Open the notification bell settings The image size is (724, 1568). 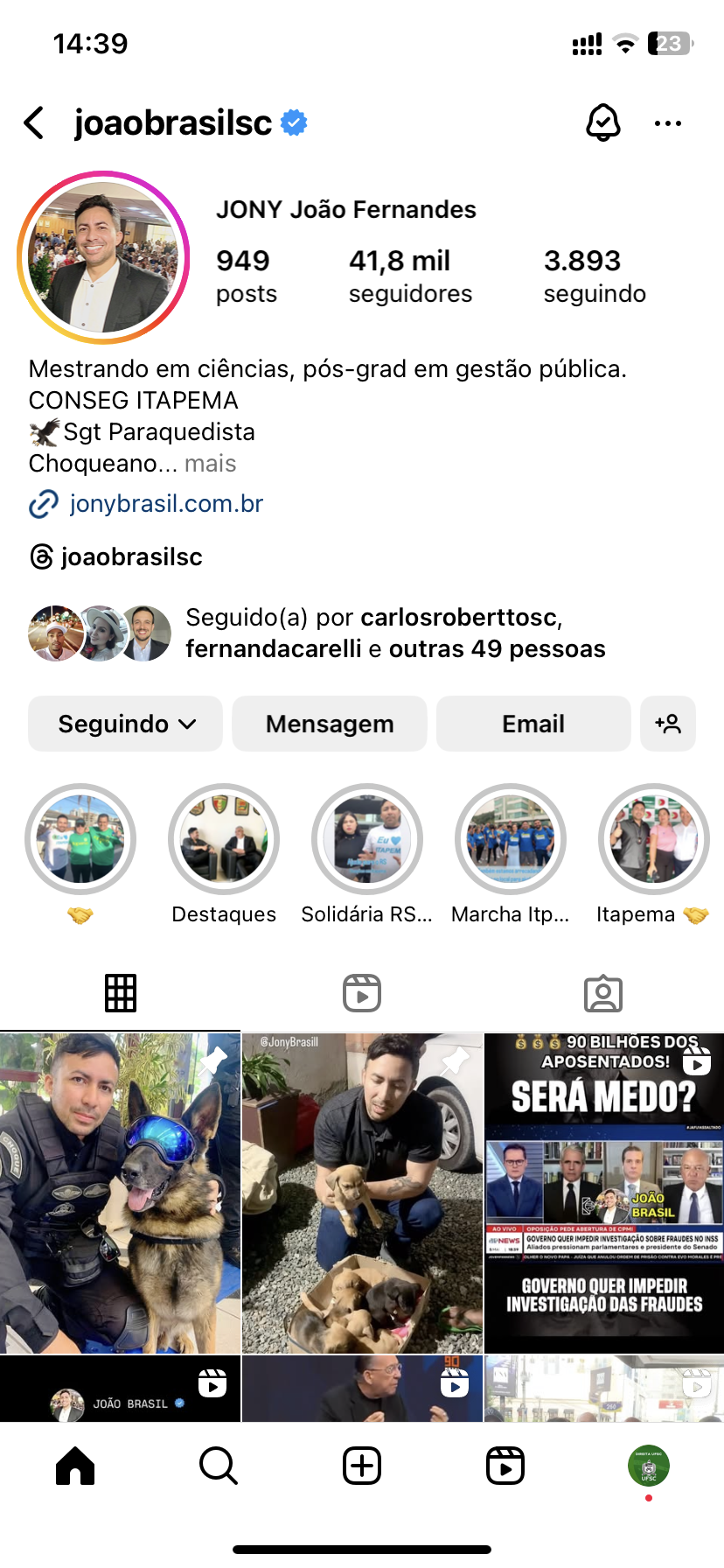(x=602, y=123)
